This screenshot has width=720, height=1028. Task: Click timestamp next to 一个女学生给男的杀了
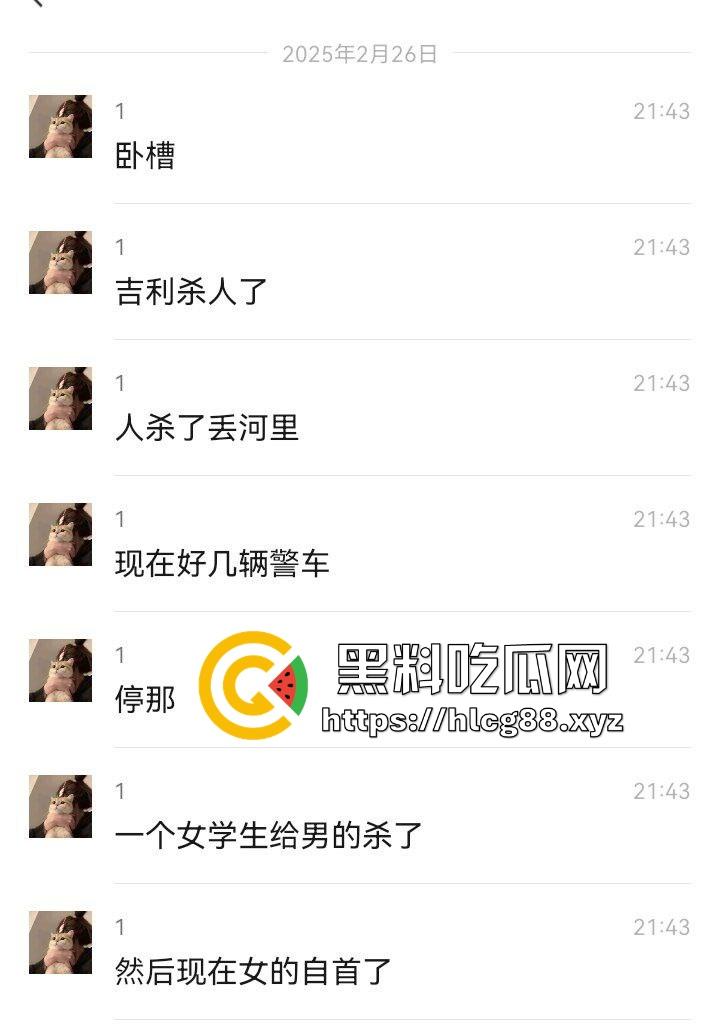pos(661,789)
